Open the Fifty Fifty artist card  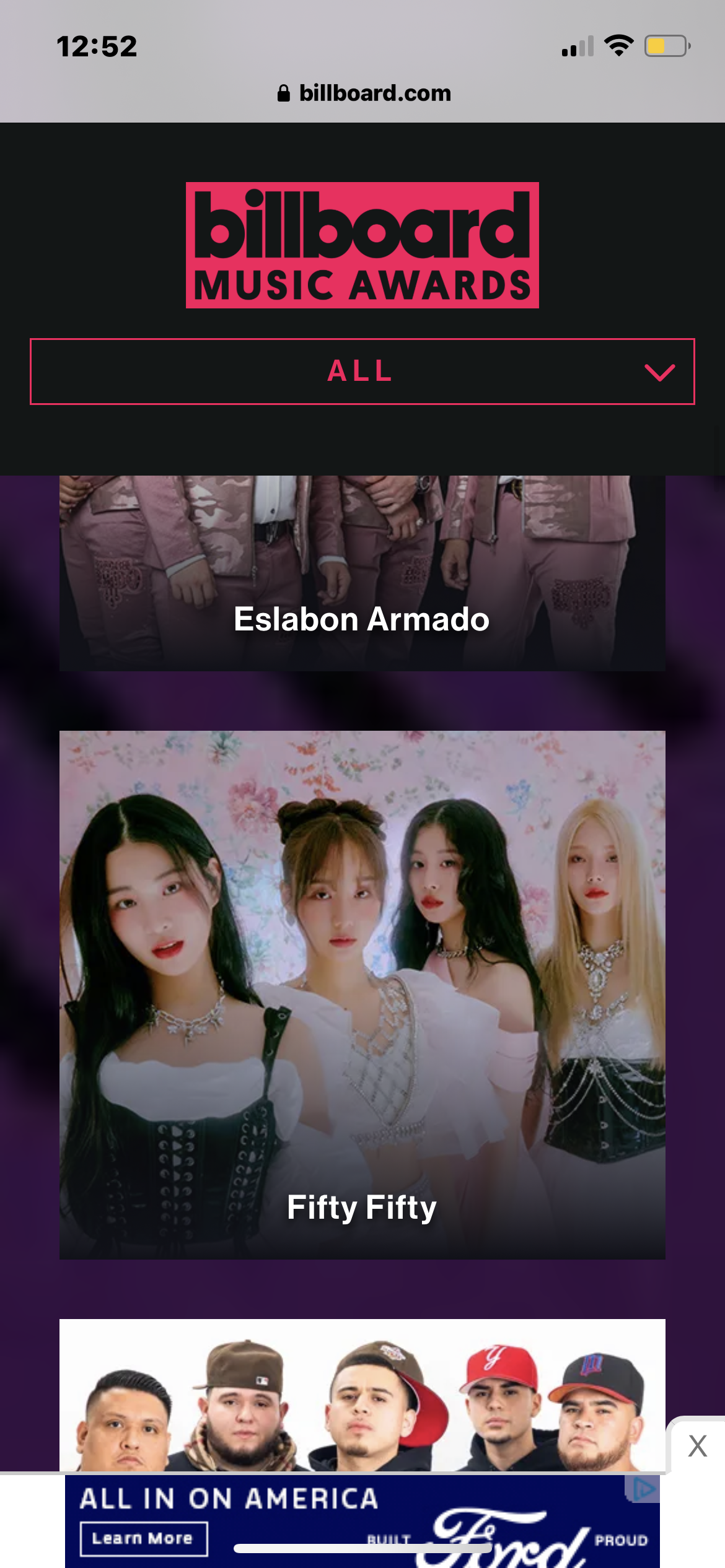coord(362,995)
